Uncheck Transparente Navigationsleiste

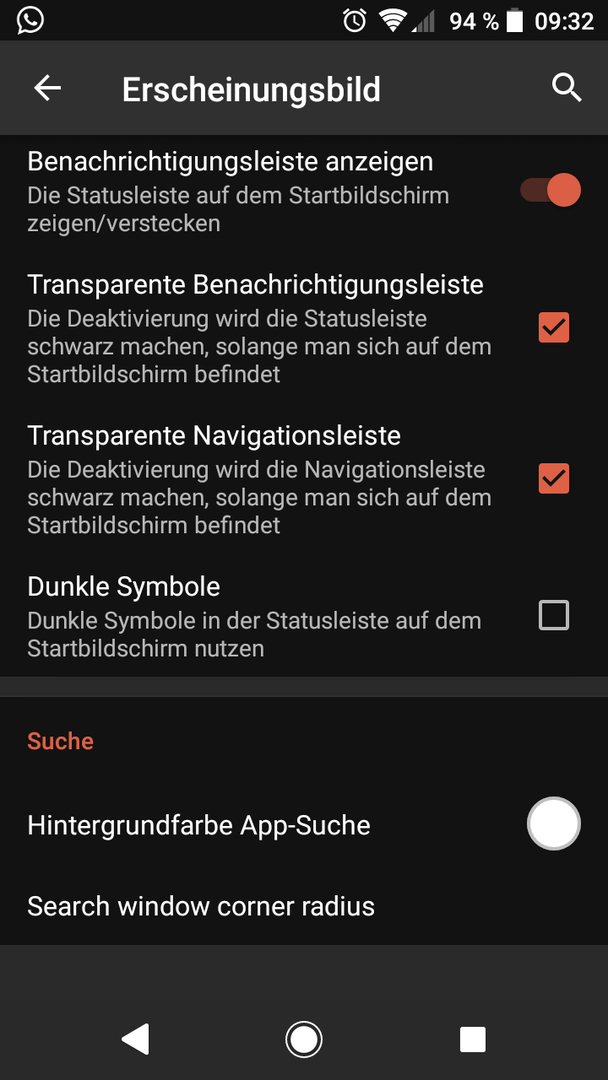[x=554, y=478]
